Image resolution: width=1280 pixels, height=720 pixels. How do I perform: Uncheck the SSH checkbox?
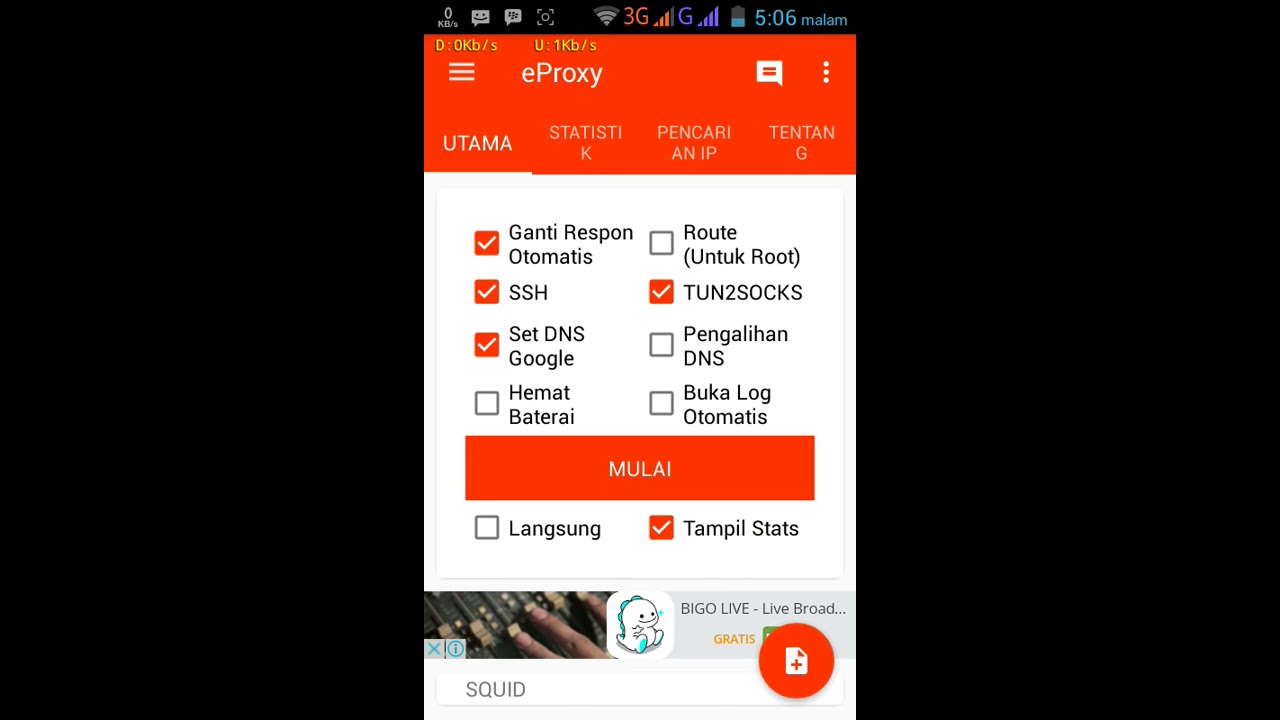pos(487,292)
